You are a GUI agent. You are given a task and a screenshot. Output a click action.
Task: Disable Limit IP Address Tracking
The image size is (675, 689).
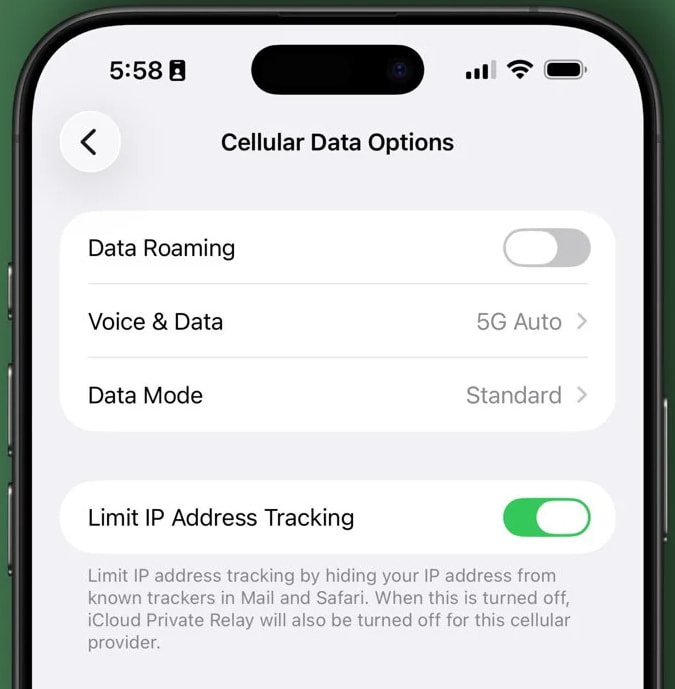[546, 518]
